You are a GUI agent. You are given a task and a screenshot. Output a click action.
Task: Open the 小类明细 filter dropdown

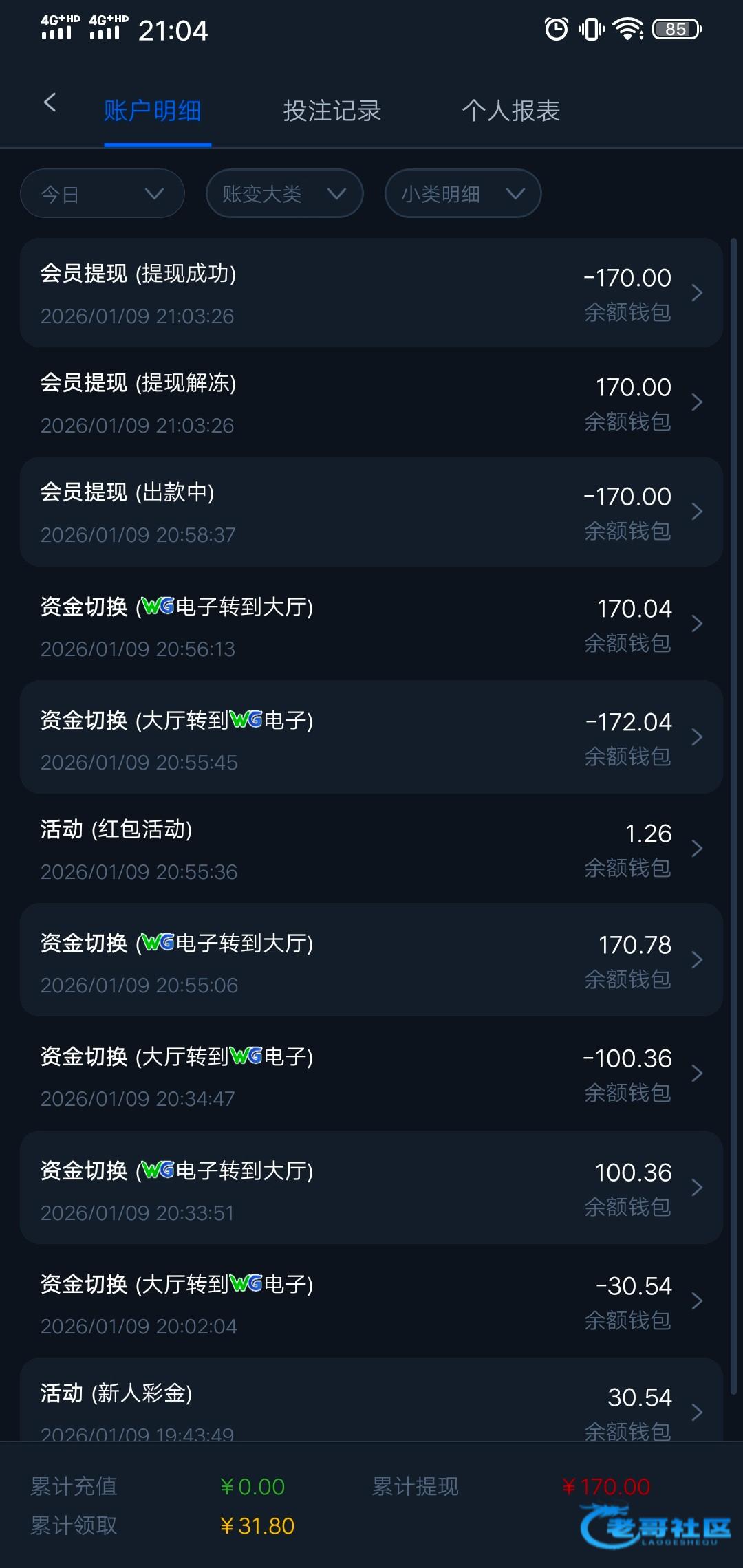coord(462,194)
